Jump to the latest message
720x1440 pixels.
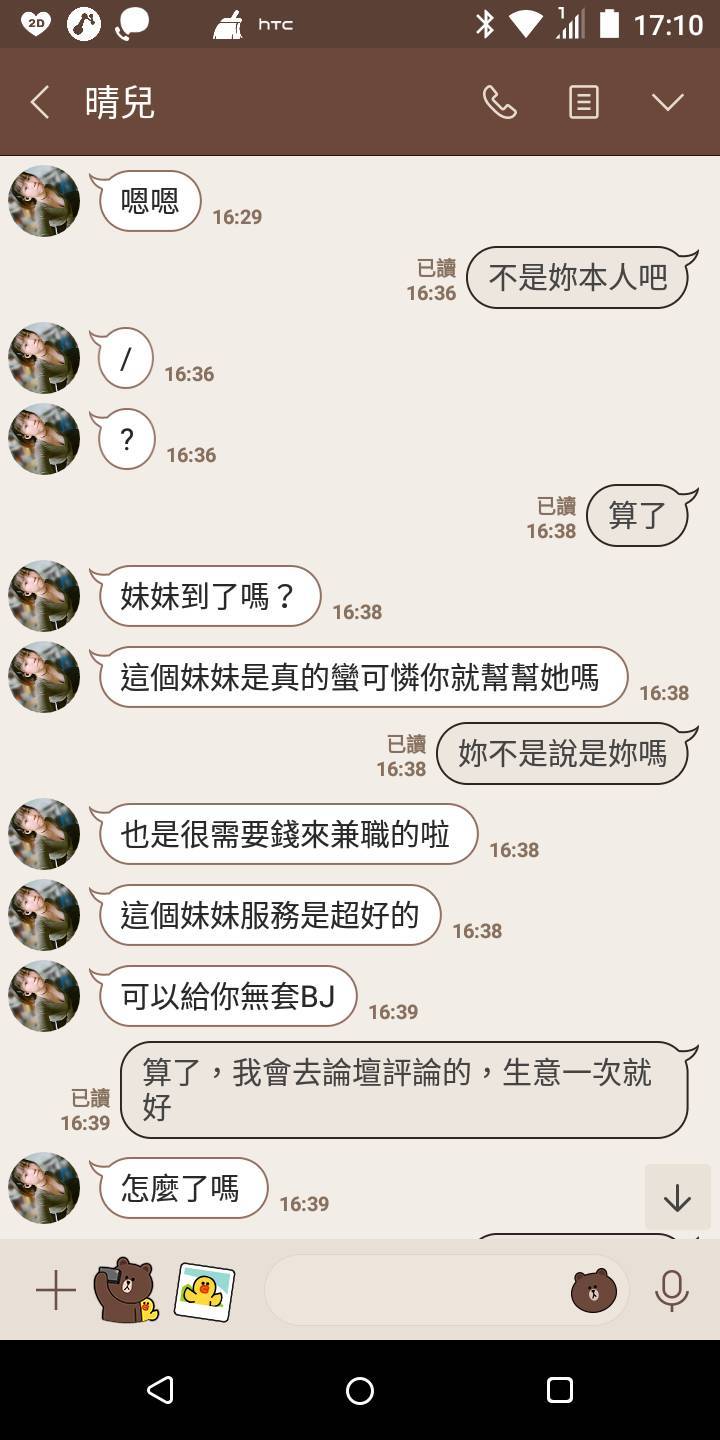tap(677, 1197)
